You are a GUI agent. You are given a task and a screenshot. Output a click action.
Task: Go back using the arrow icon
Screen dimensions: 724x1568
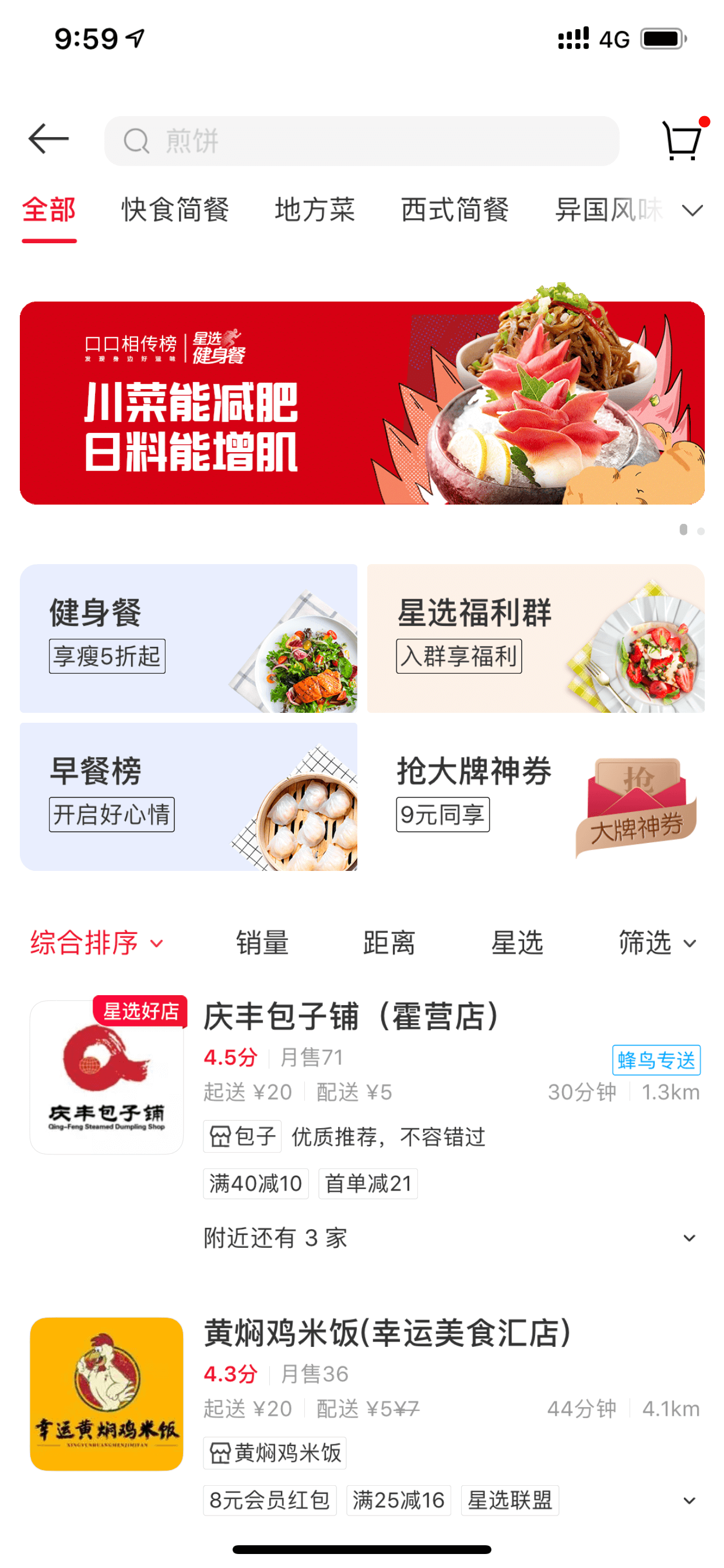pyautogui.click(x=48, y=139)
